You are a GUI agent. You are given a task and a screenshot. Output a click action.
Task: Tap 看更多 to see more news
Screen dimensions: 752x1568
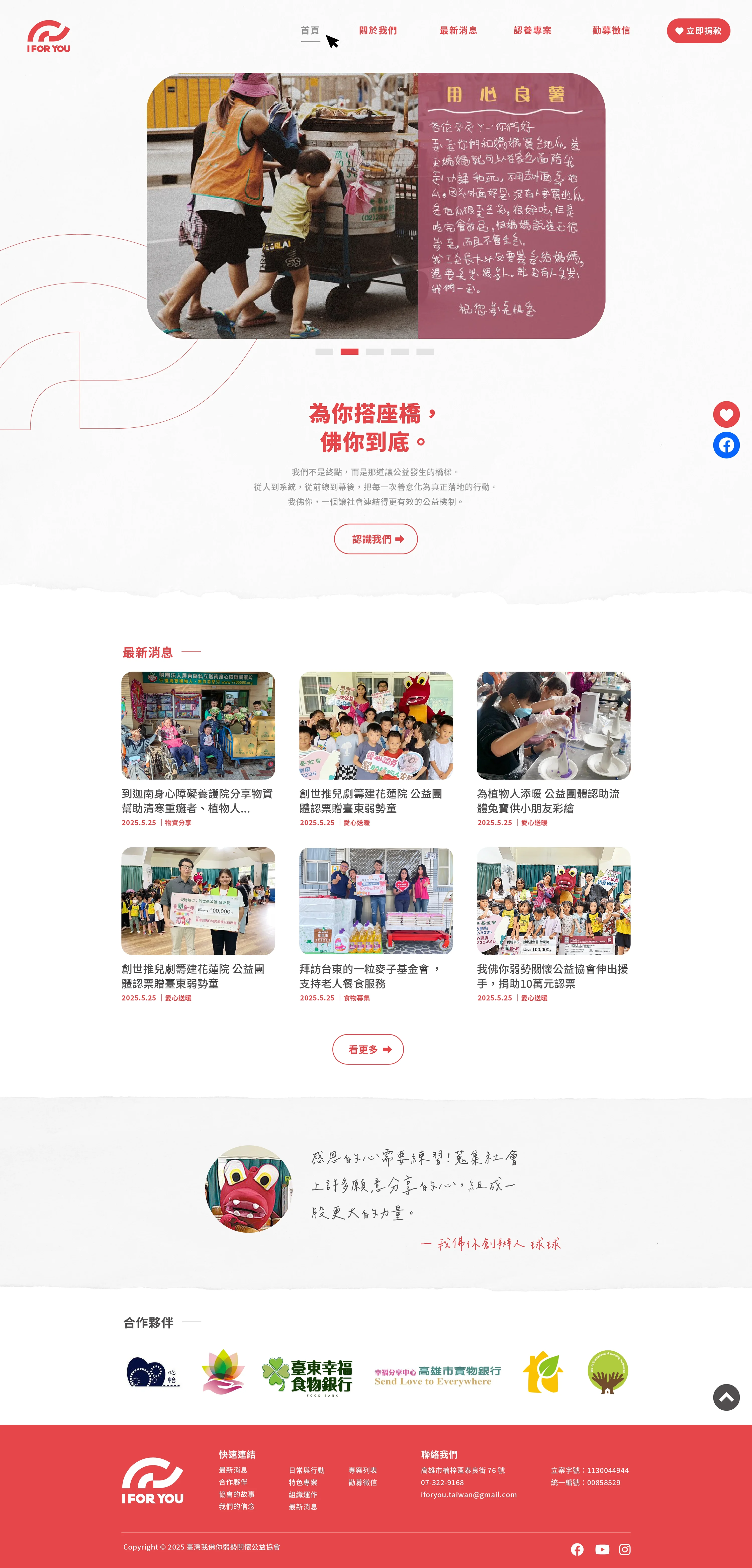coord(368,1049)
